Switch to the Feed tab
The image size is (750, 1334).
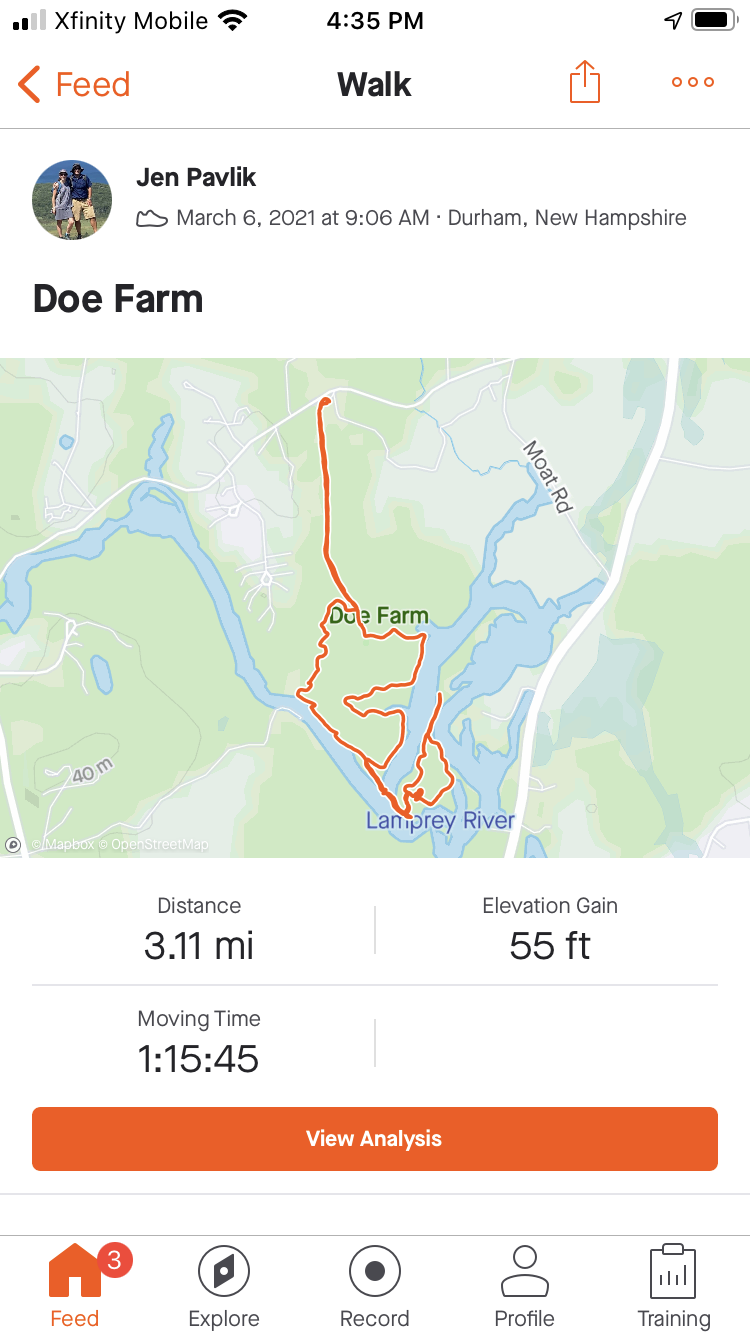75,1286
